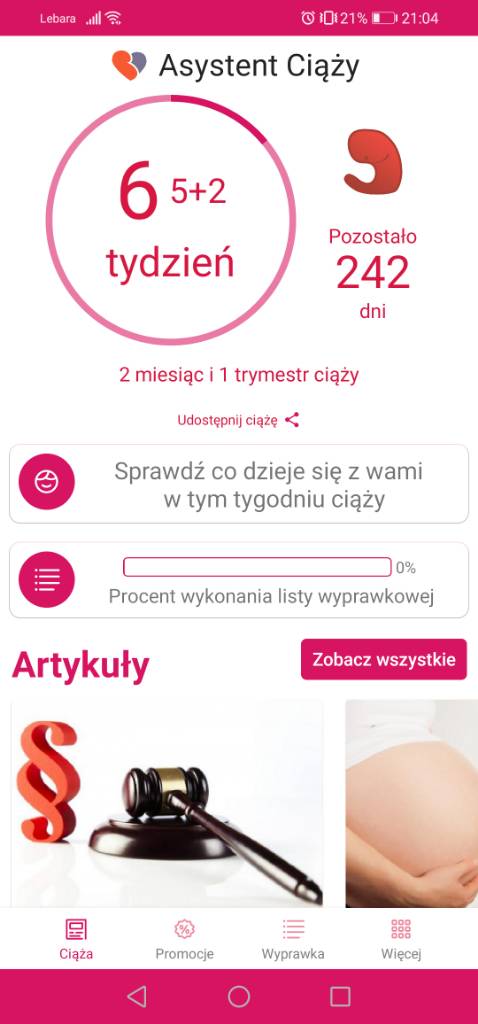This screenshot has height=1024, width=478.
Task: Go to the system home screen
Action: [239, 997]
